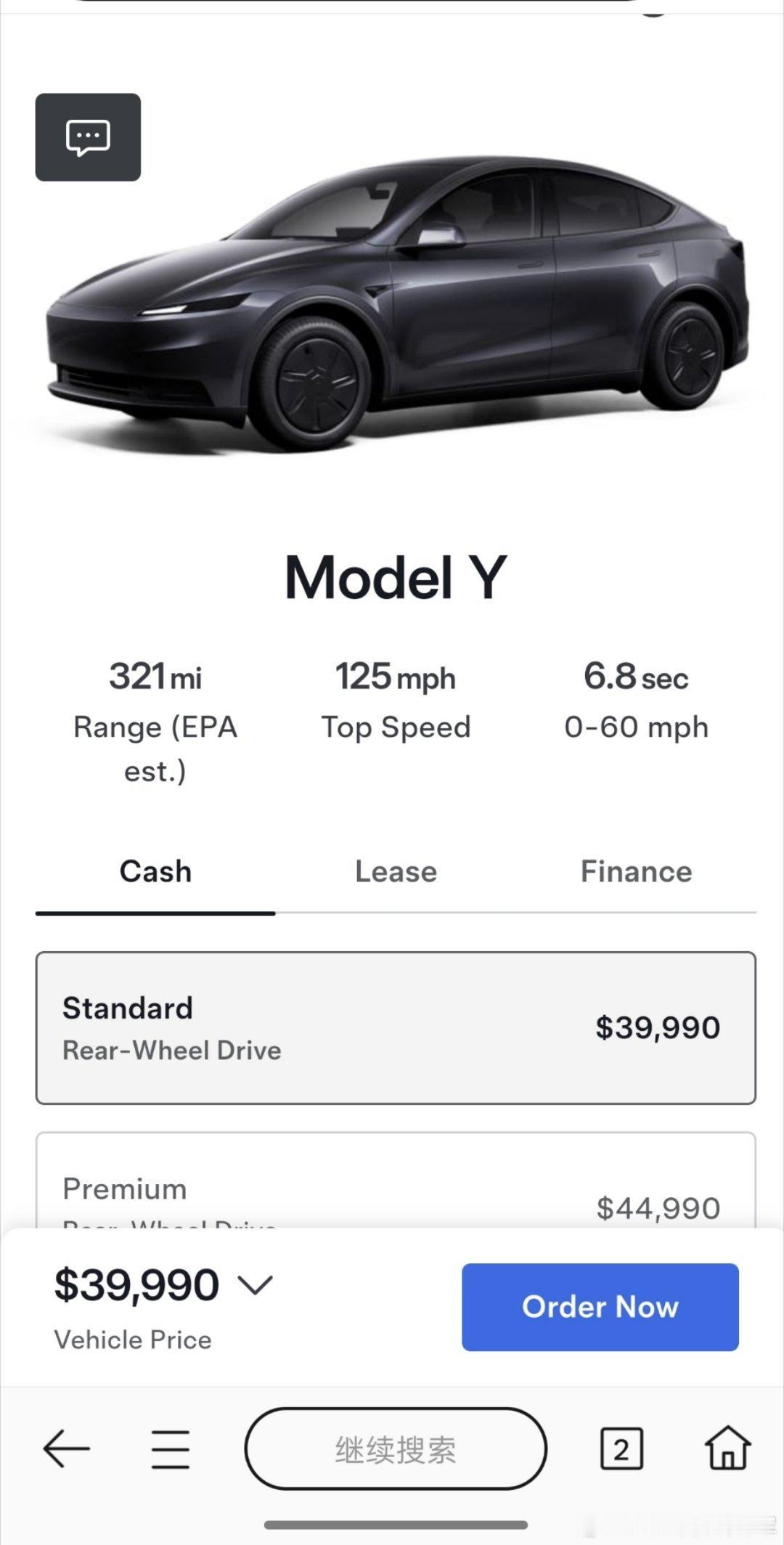Tap Order Now button
784x1545 pixels.
600,1307
